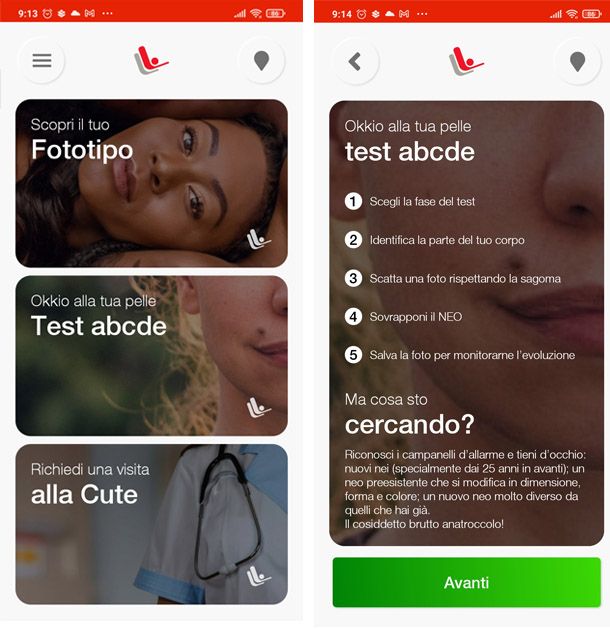Viewport: 610px width, 629px height.
Task: Open the Scopri il tuo Fototipo card
Action: click(x=151, y=182)
